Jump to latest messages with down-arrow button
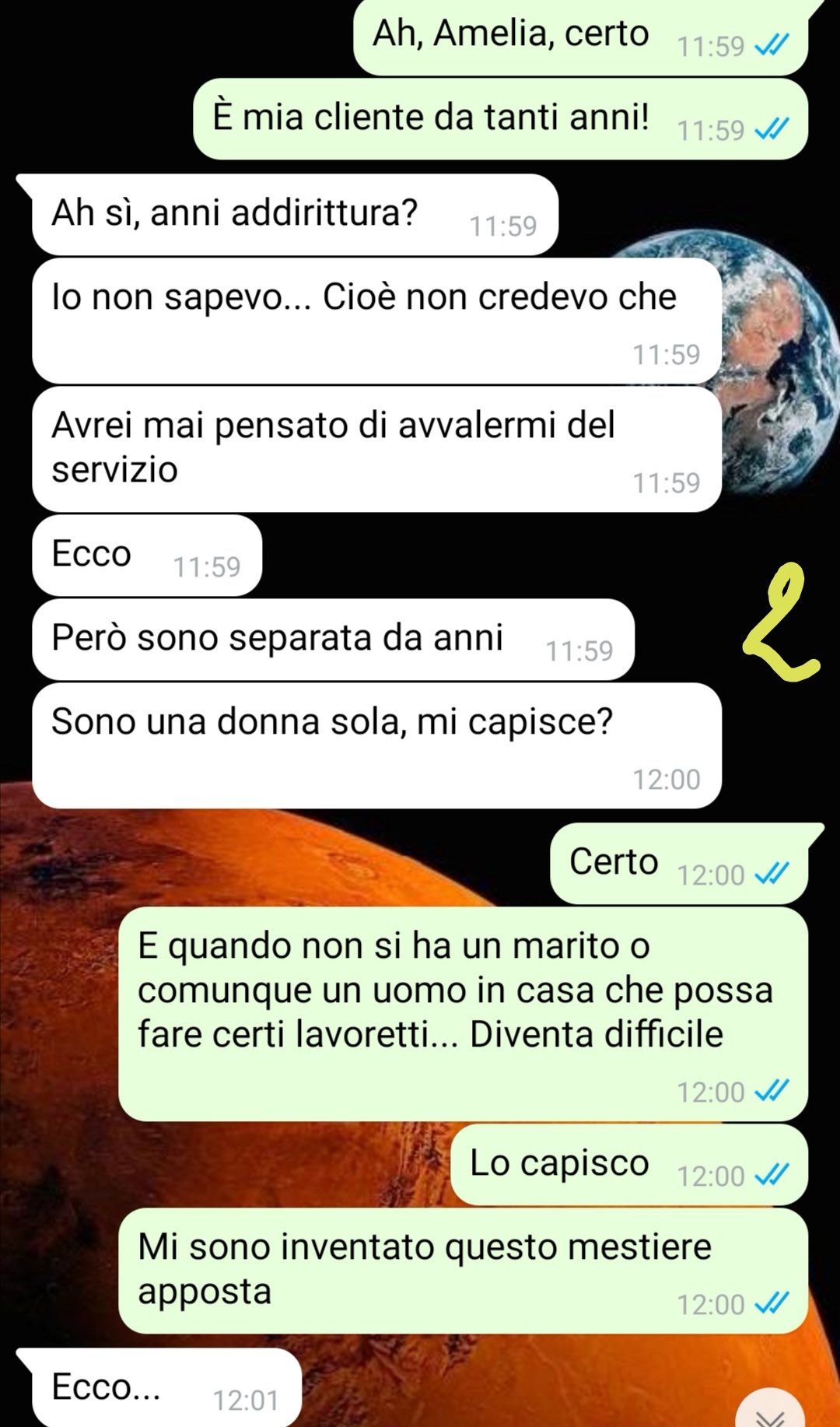This screenshot has height=1427, width=840. [x=770, y=1410]
